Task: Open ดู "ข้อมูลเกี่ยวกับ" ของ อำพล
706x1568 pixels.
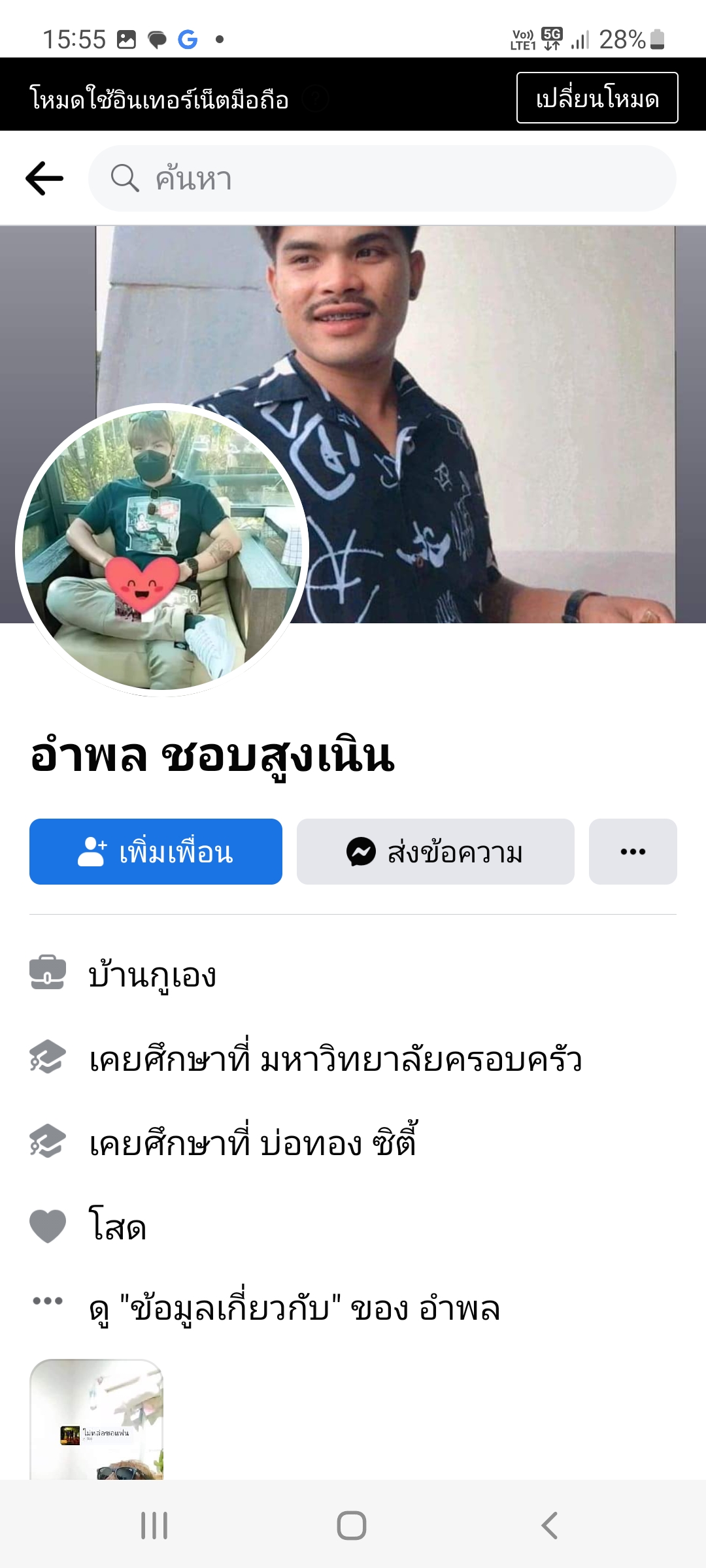Action: [294, 1308]
